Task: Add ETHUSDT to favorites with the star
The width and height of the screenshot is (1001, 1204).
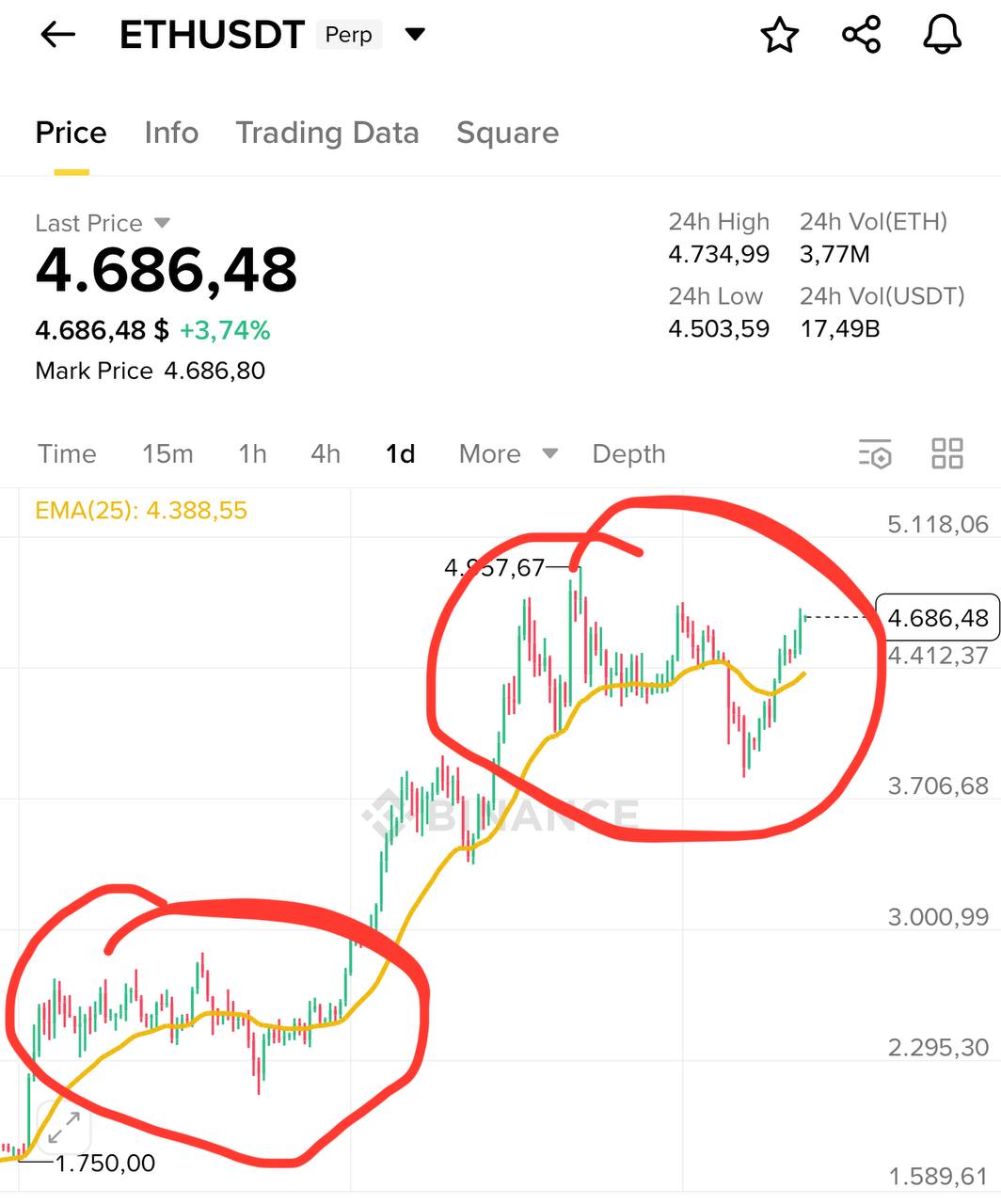Action: pyautogui.click(x=779, y=36)
